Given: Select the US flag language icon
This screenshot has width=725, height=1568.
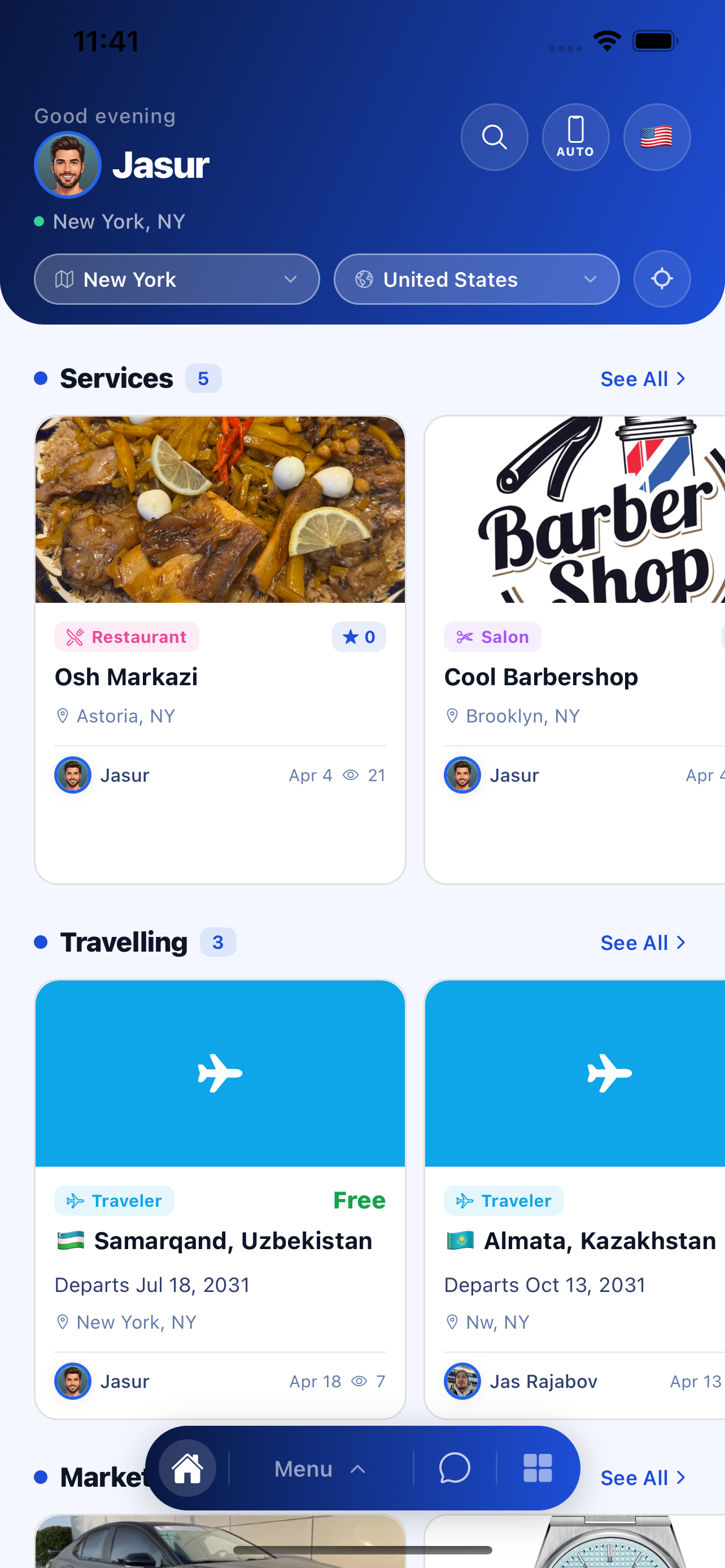Looking at the screenshot, I should 657,137.
